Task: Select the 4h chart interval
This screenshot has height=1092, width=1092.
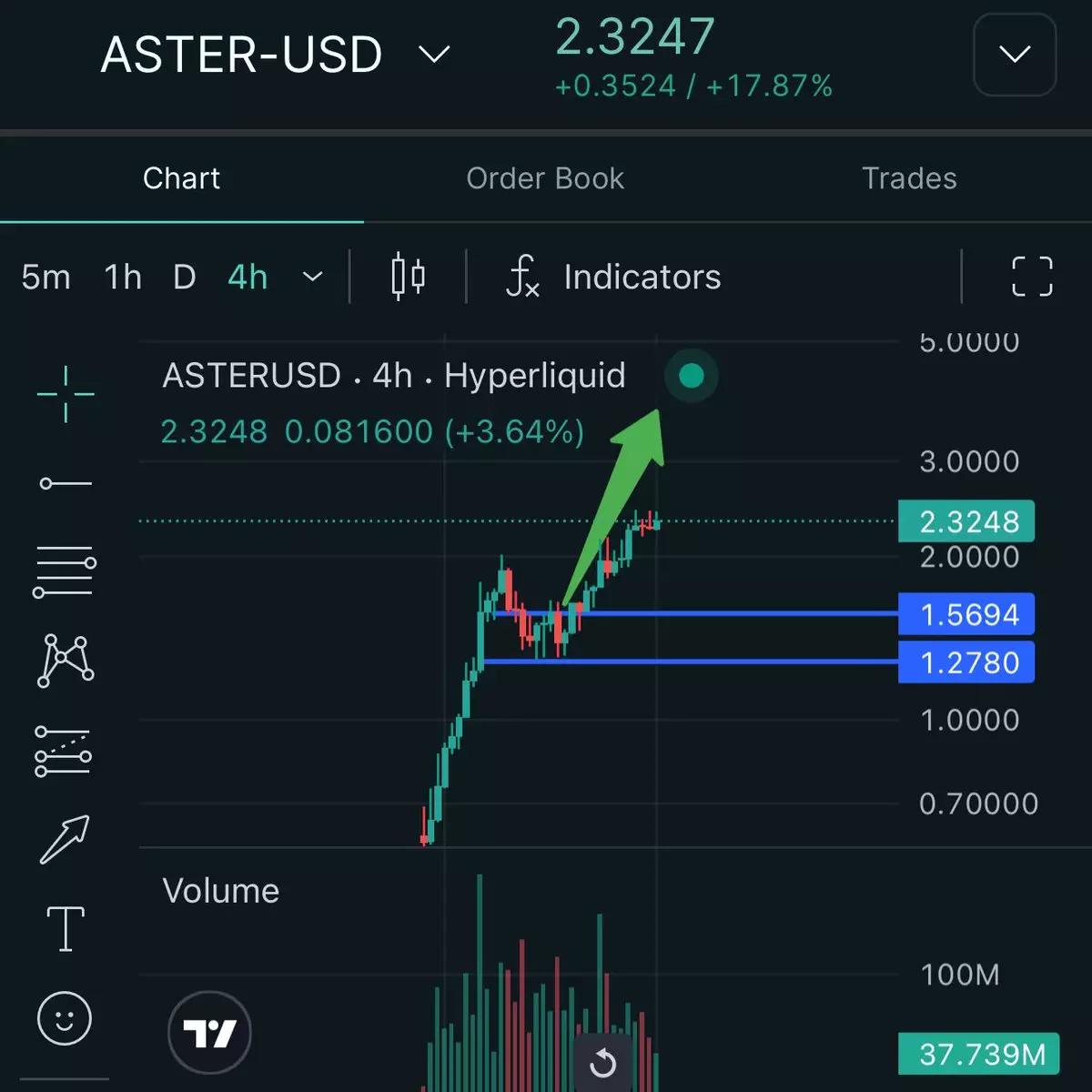Action: (248, 277)
